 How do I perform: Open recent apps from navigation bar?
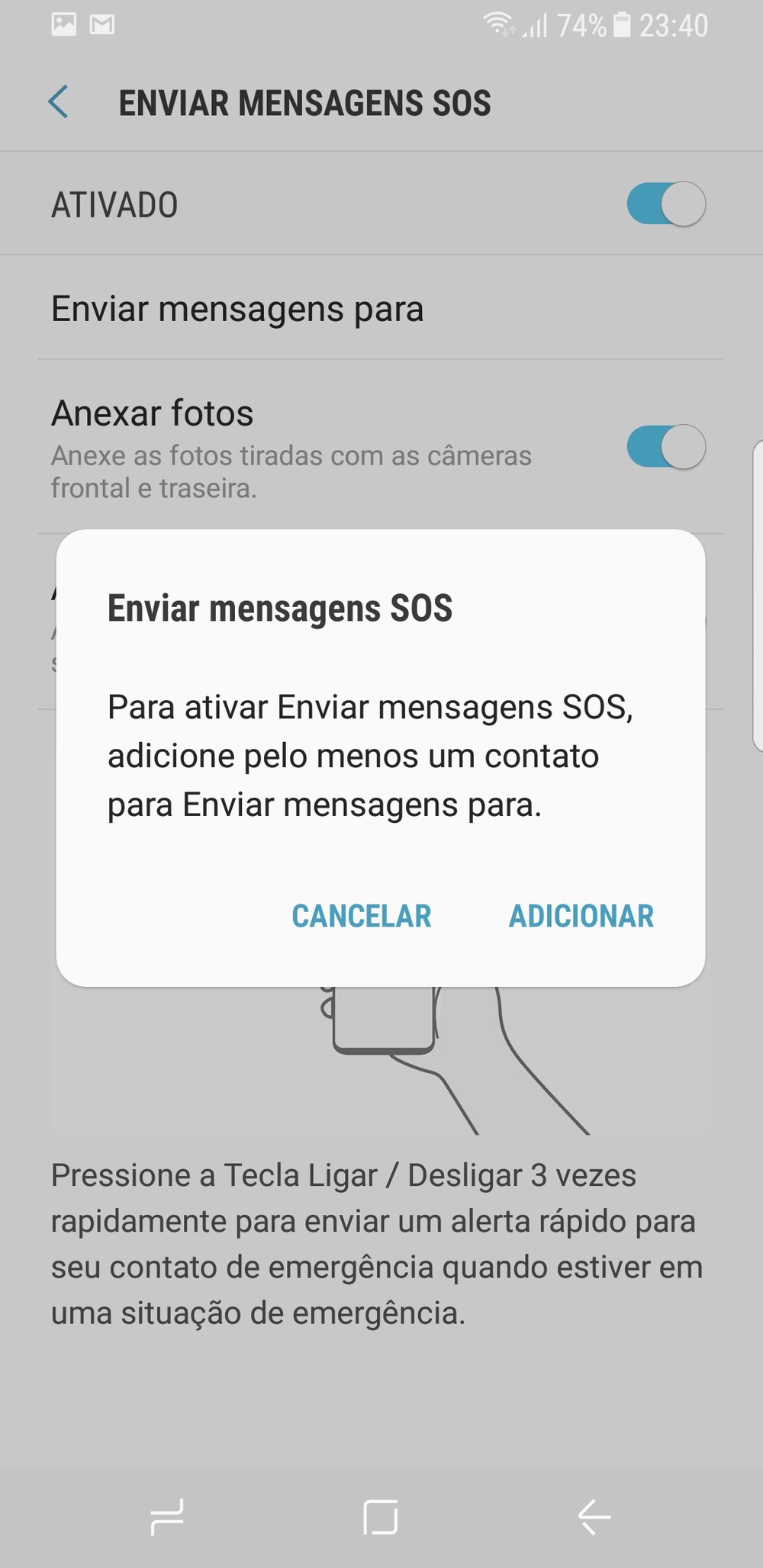pos(167,1516)
